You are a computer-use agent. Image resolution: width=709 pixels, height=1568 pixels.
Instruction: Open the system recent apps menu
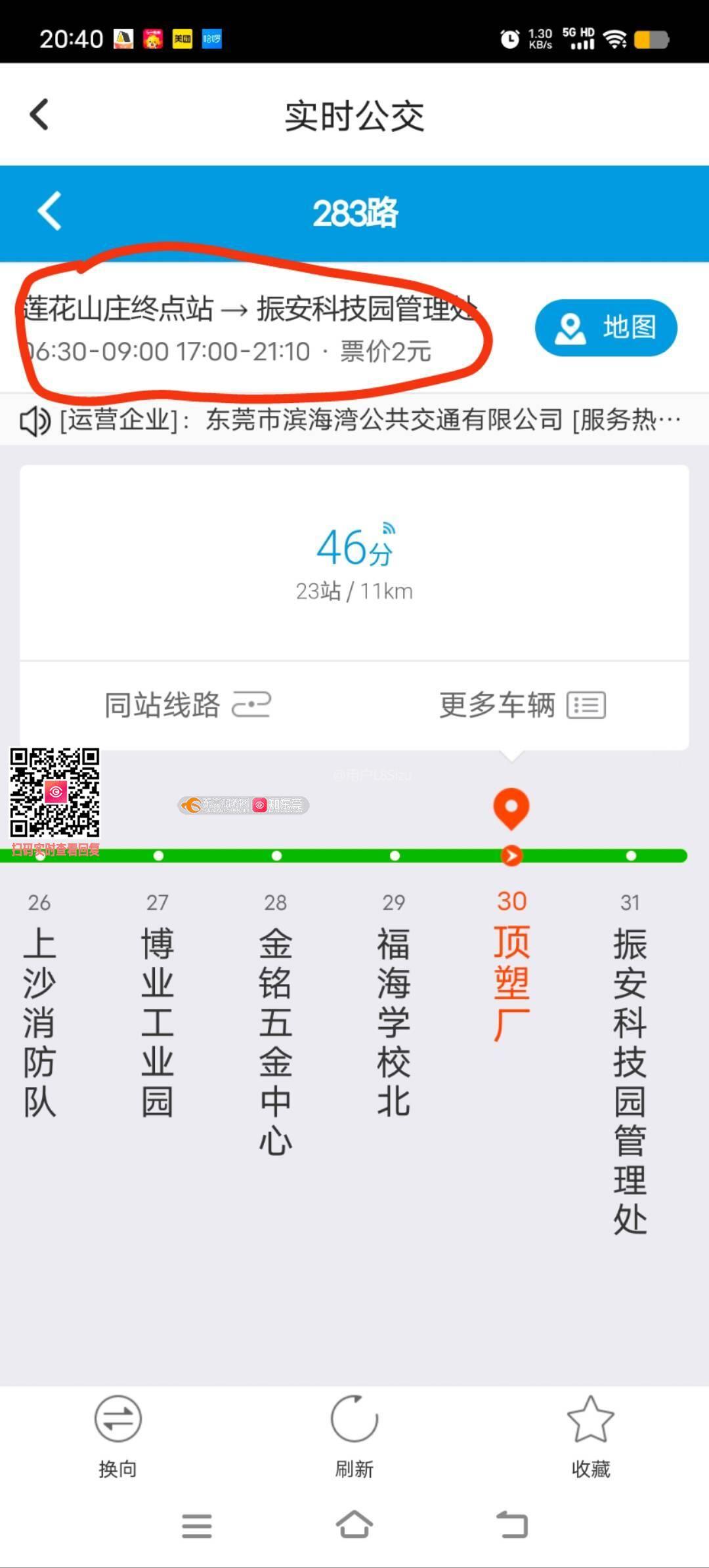pyautogui.click(x=197, y=1525)
